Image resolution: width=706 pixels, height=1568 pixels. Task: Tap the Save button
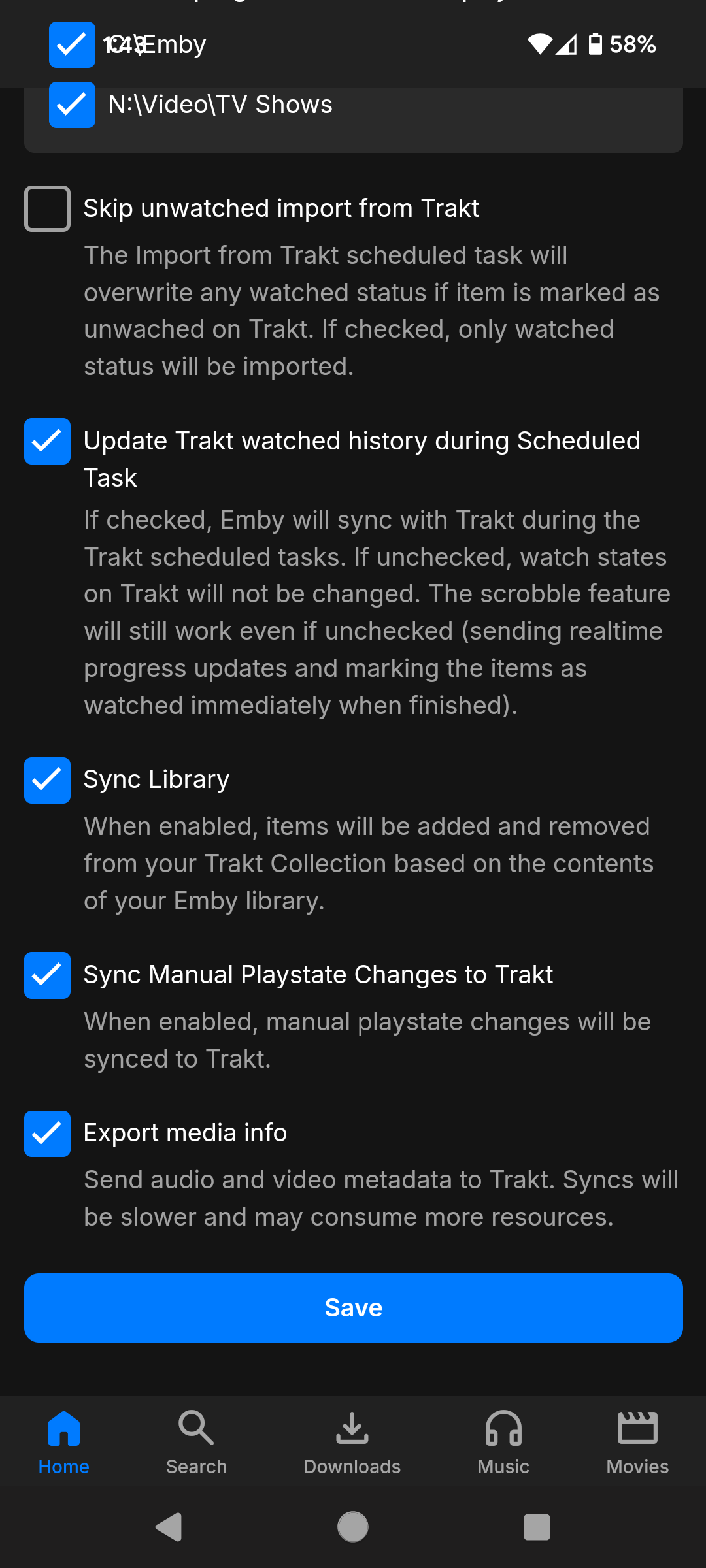352,1307
